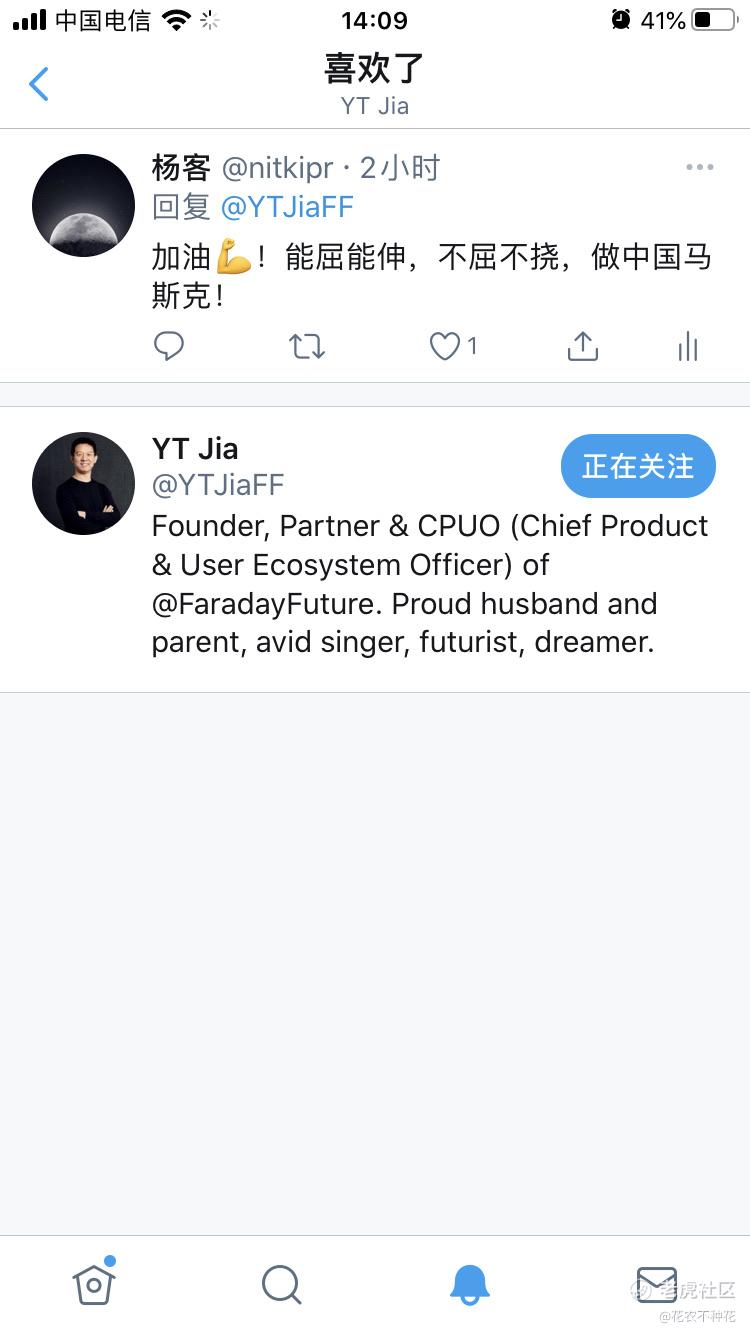Visit the @FaradayFuture mention in the bio
Image resolution: width=750 pixels, height=1334 pixels.
tap(267, 604)
